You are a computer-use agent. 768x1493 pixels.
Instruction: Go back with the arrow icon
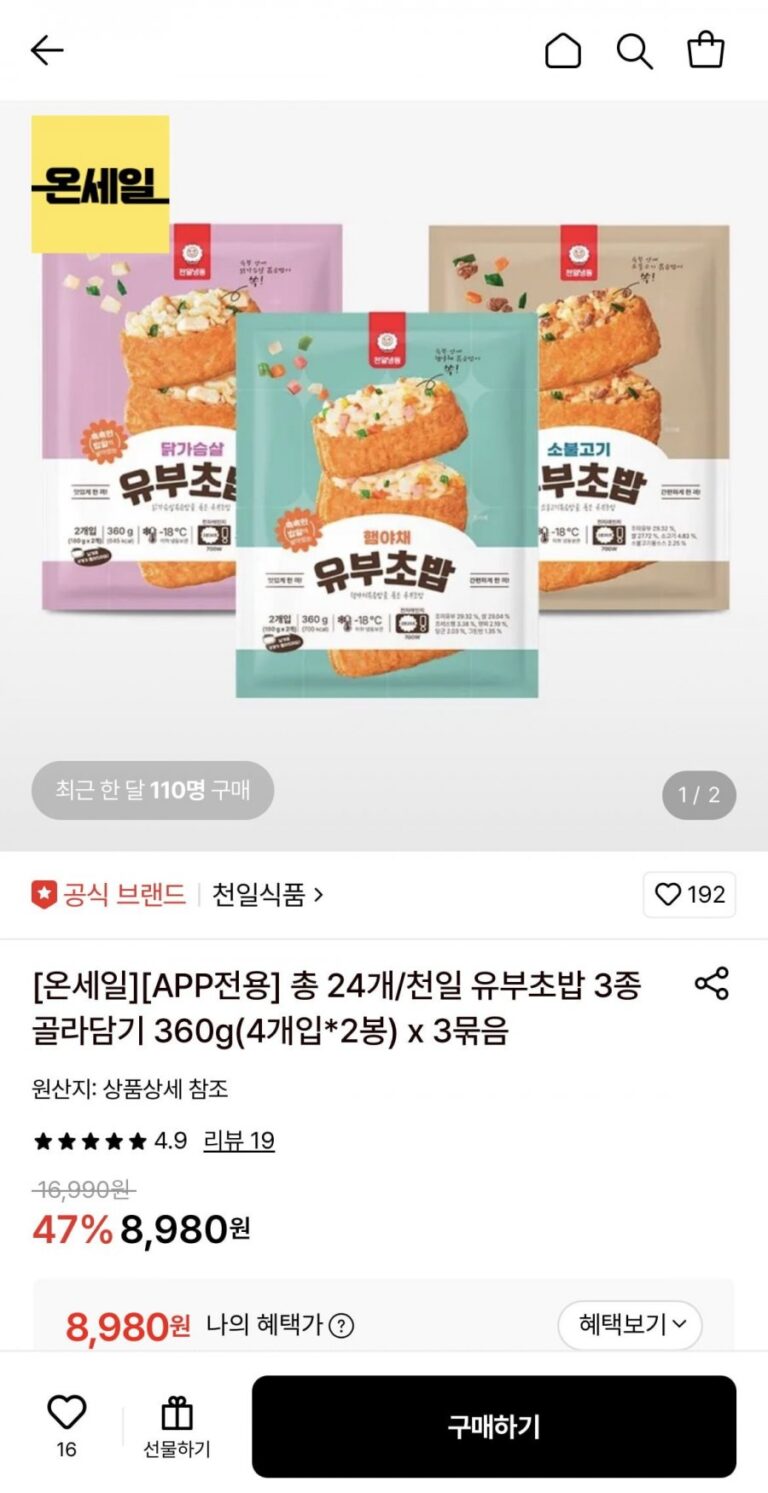47,50
